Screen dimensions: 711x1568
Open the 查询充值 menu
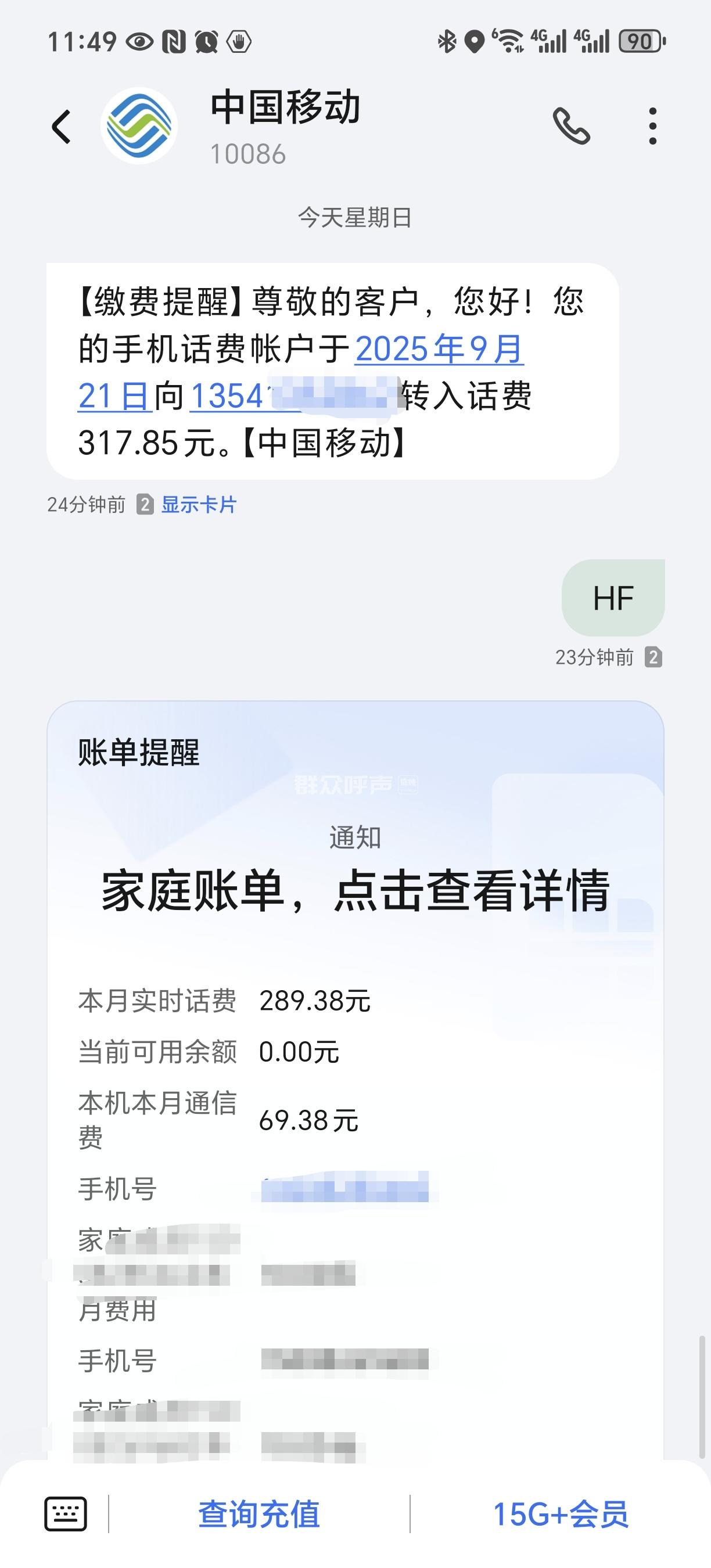(x=258, y=1514)
